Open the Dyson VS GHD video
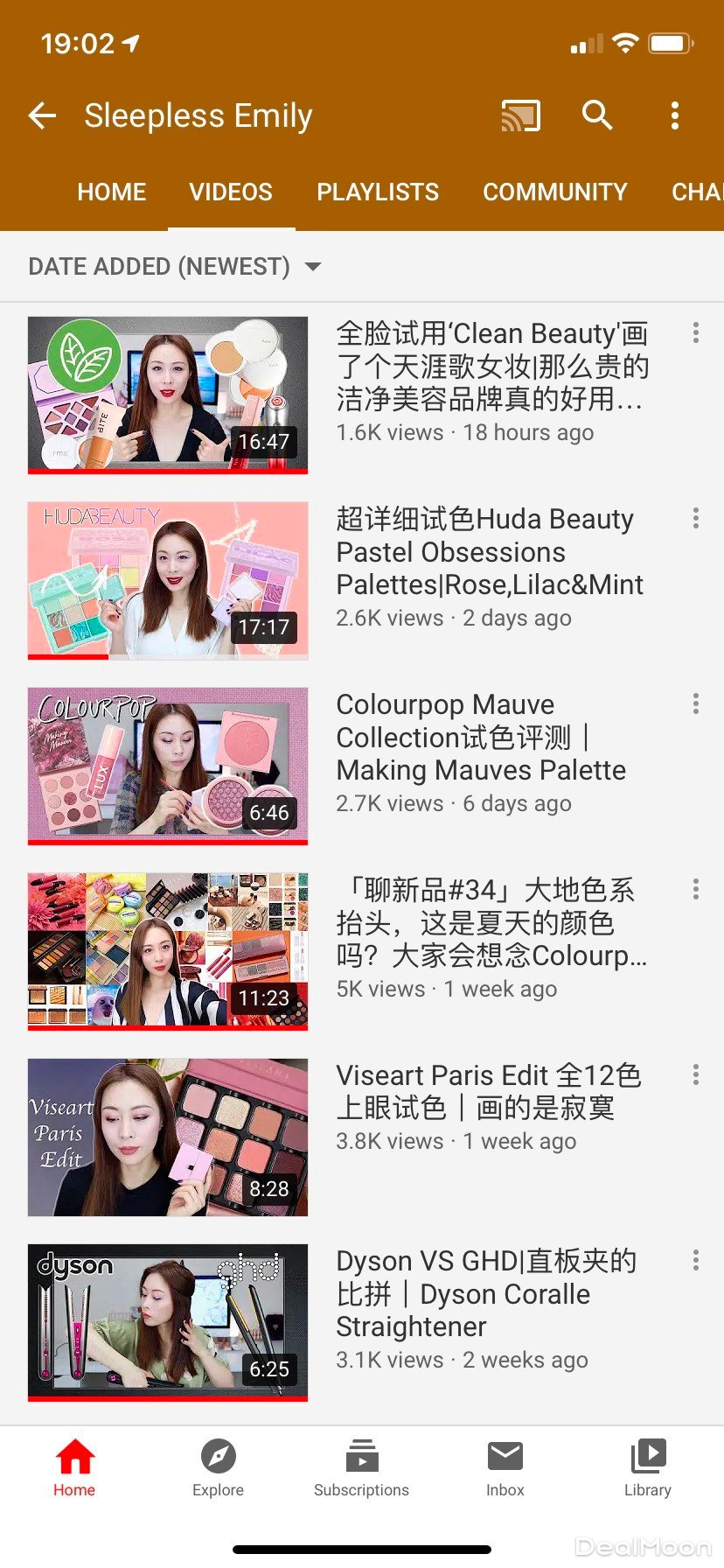The height and width of the screenshot is (1568, 724). point(168,1322)
